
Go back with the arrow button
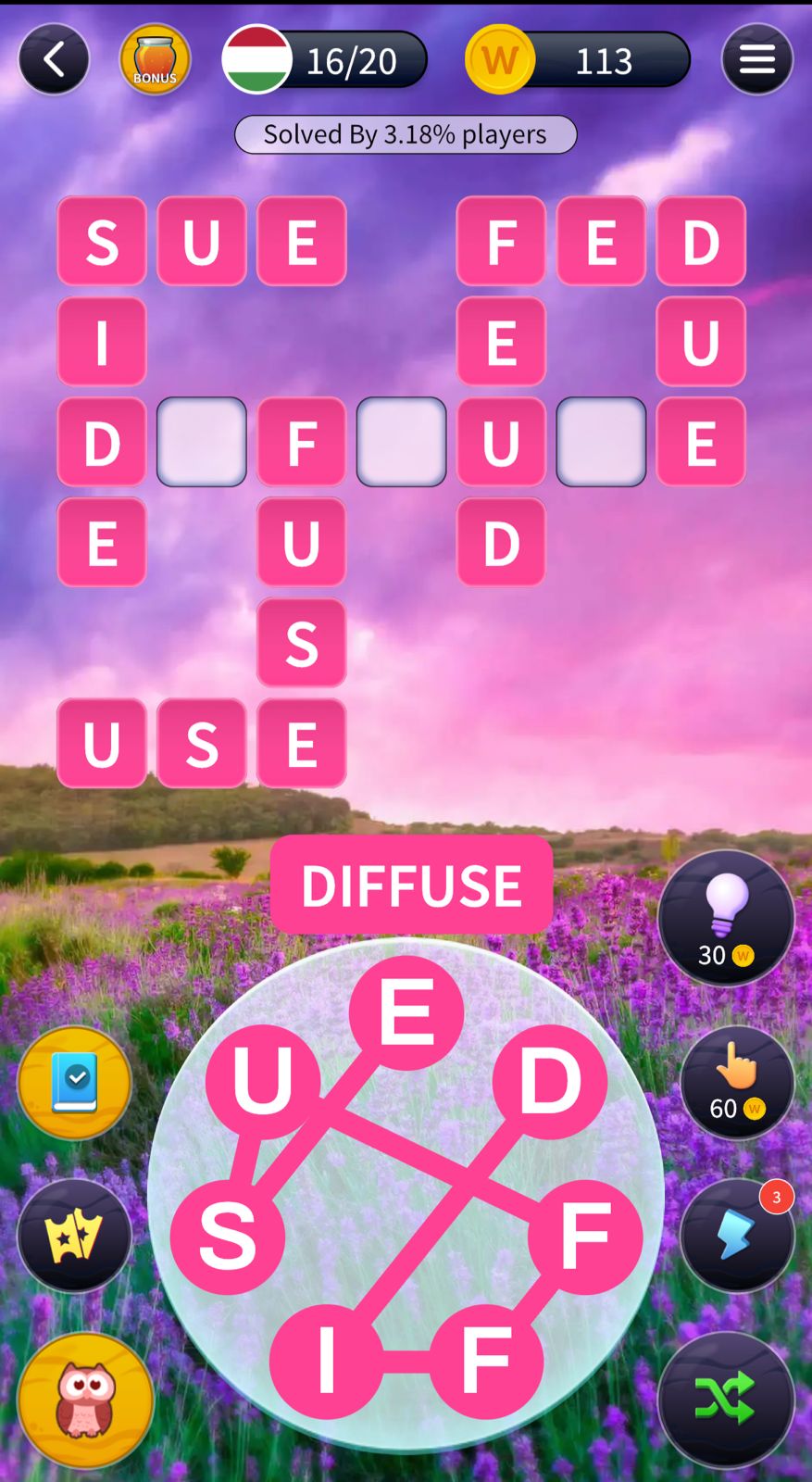pos(54,60)
